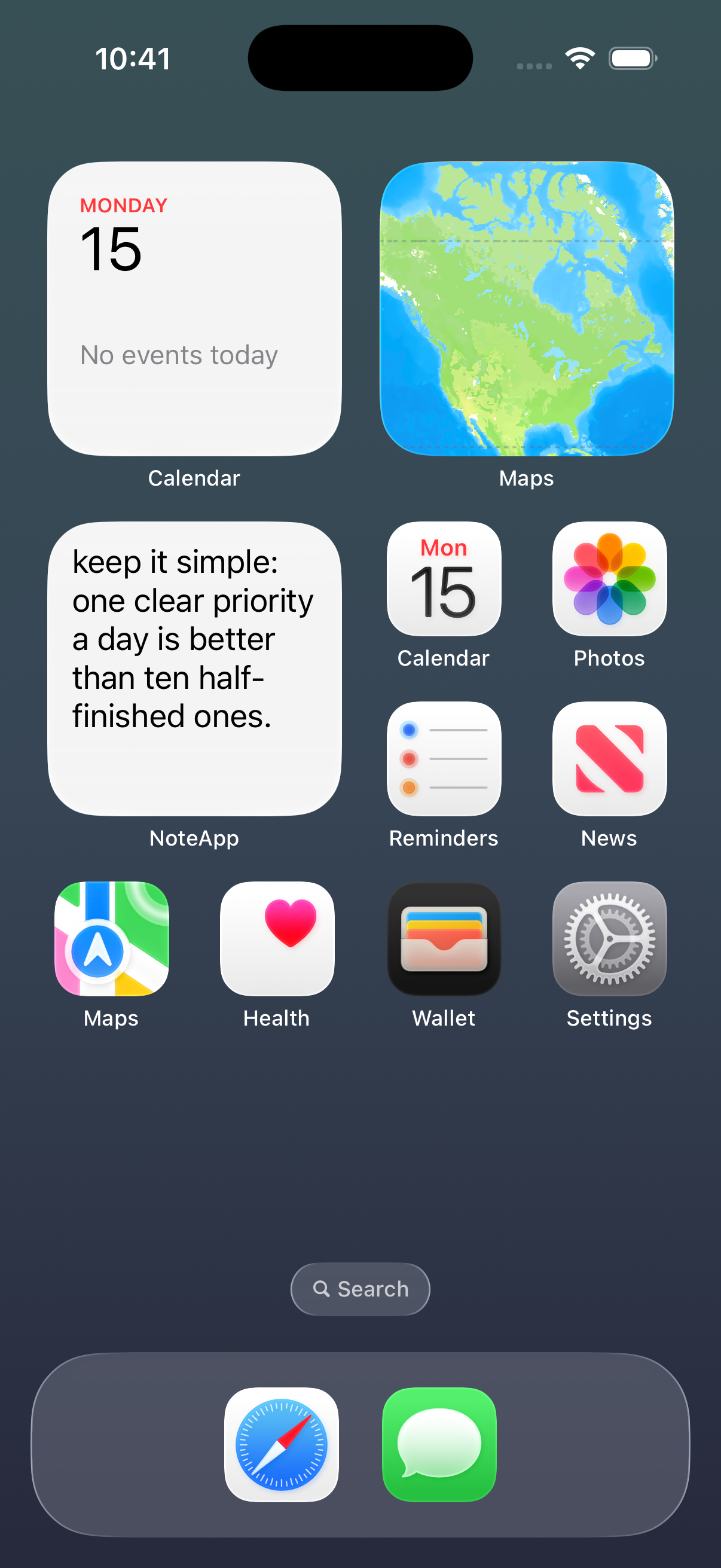Tap the Calendar label below the widget
The width and height of the screenshot is (721, 1568).
click(194, 477)
